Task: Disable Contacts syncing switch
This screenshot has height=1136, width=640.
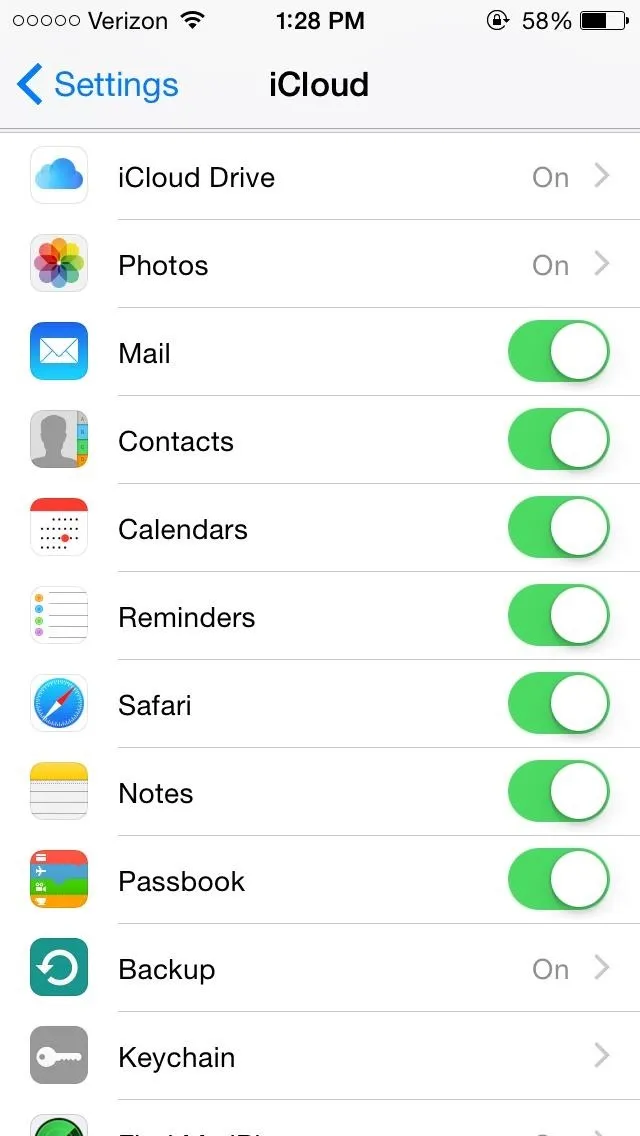Action: [x=558, y=440]
